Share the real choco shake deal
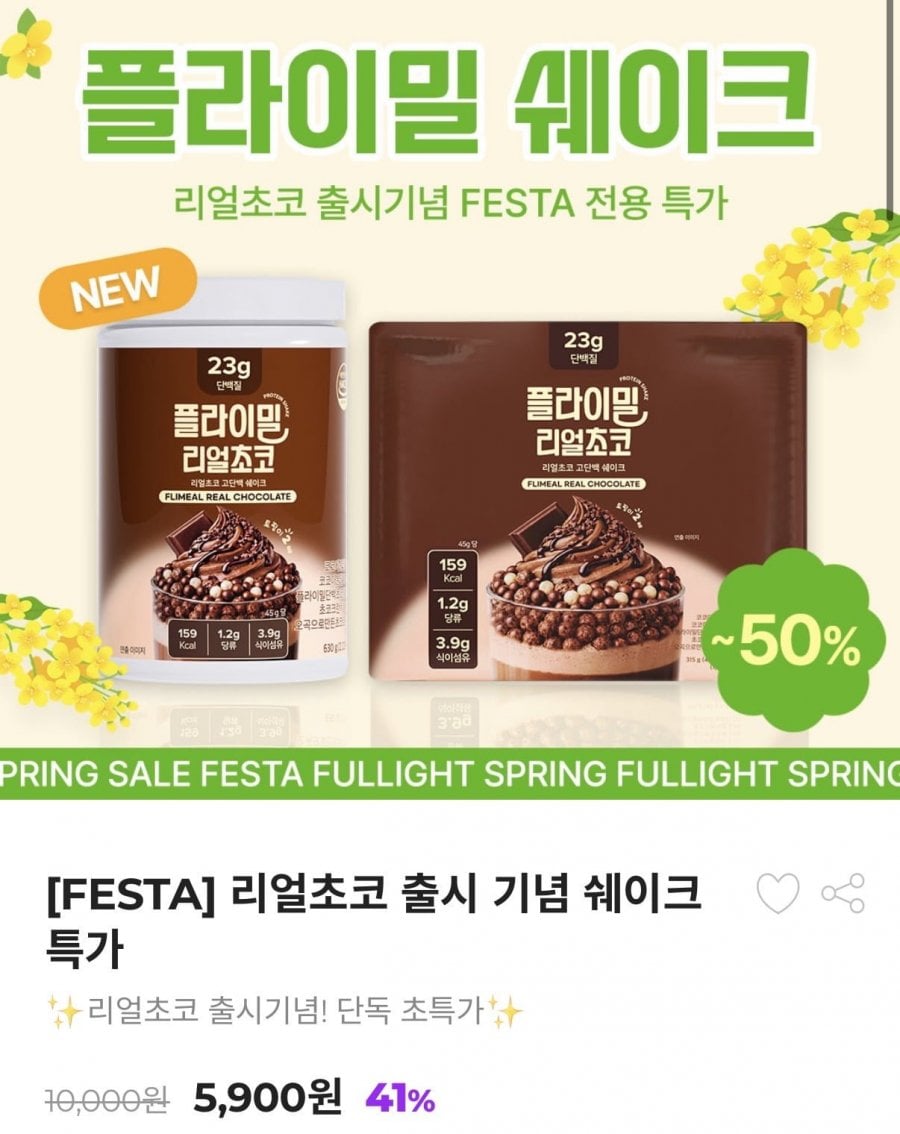The height and width of the screenshot is (1134, 900). click(x=843, y=893)
